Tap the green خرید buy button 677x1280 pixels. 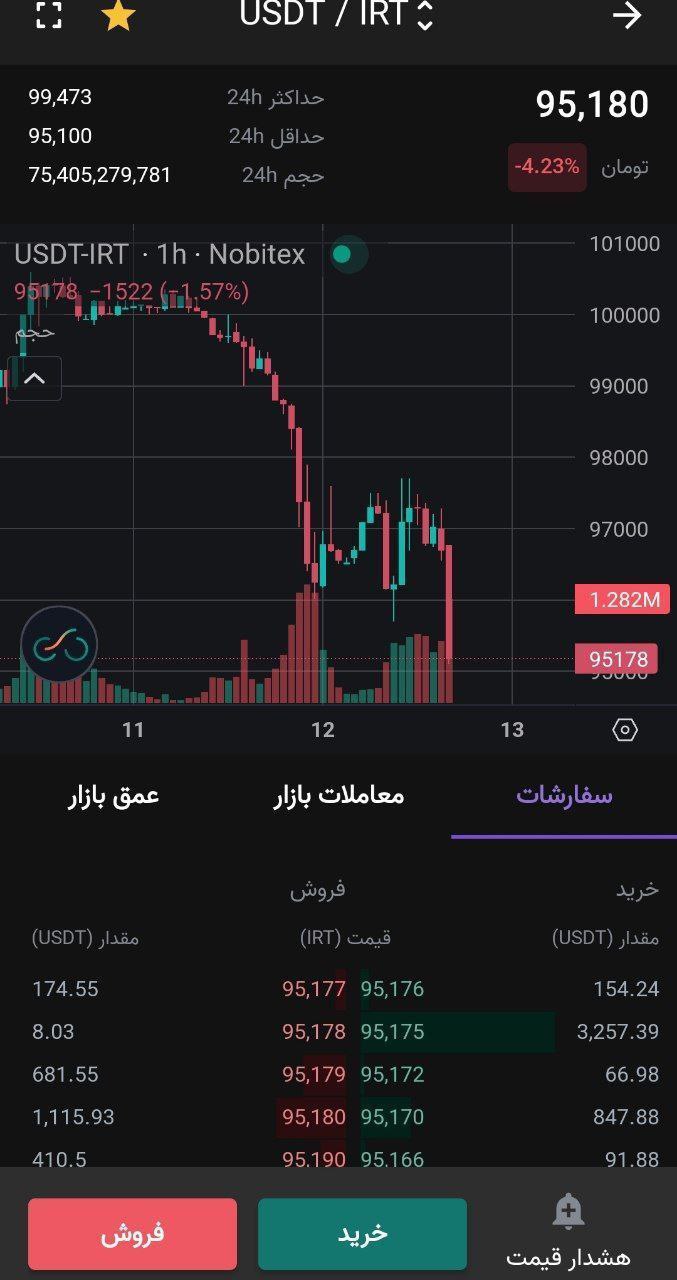click(362, 1234)
